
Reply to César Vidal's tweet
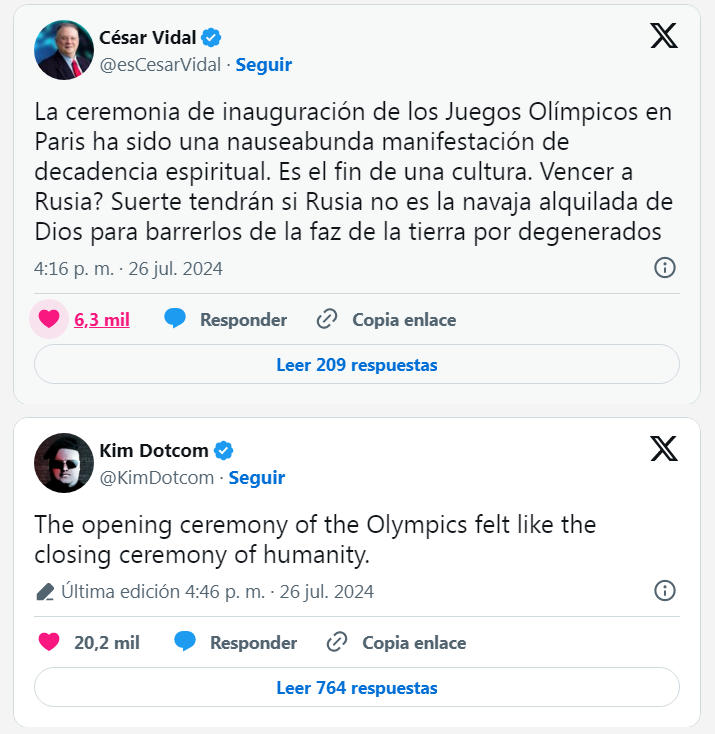229,320
